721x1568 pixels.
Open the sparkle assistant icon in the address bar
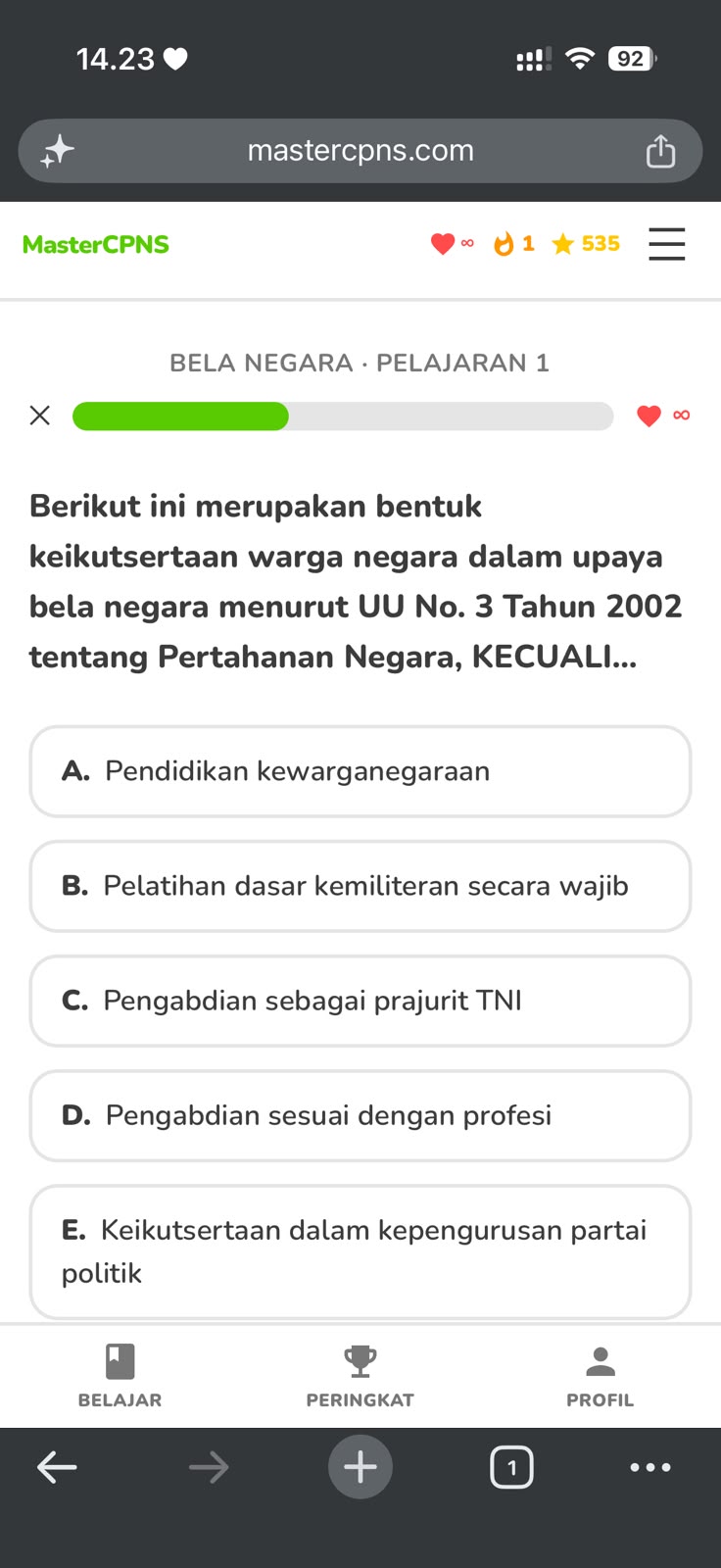click(x=57, y=151)
